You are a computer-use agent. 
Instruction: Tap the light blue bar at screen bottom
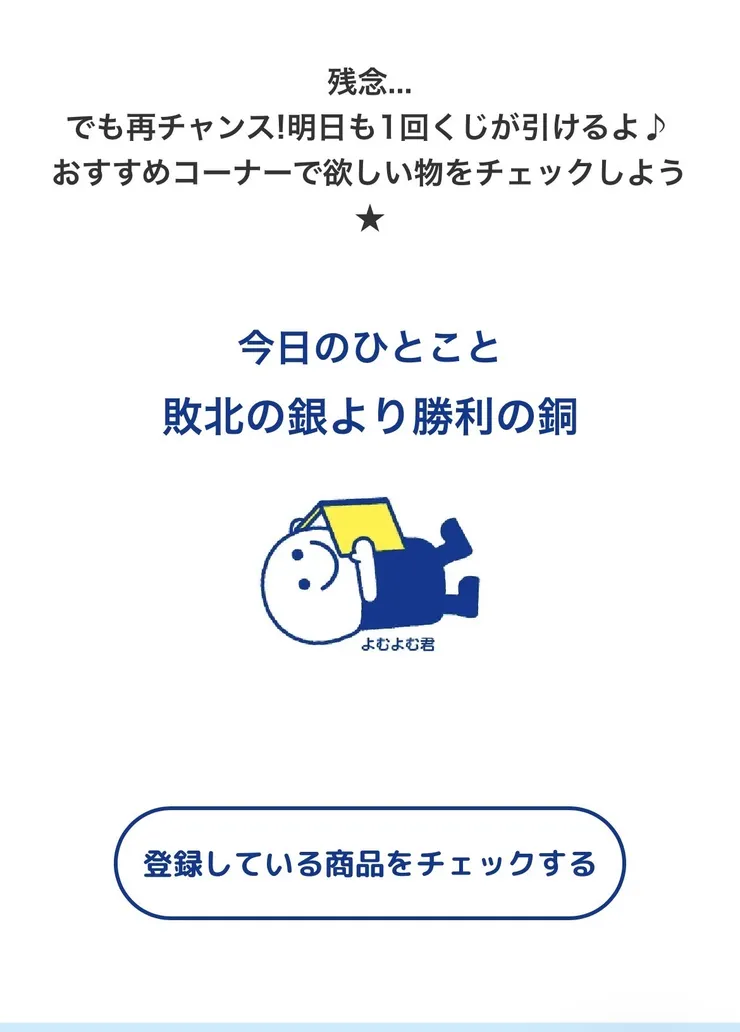click(x=370, y=1022)
